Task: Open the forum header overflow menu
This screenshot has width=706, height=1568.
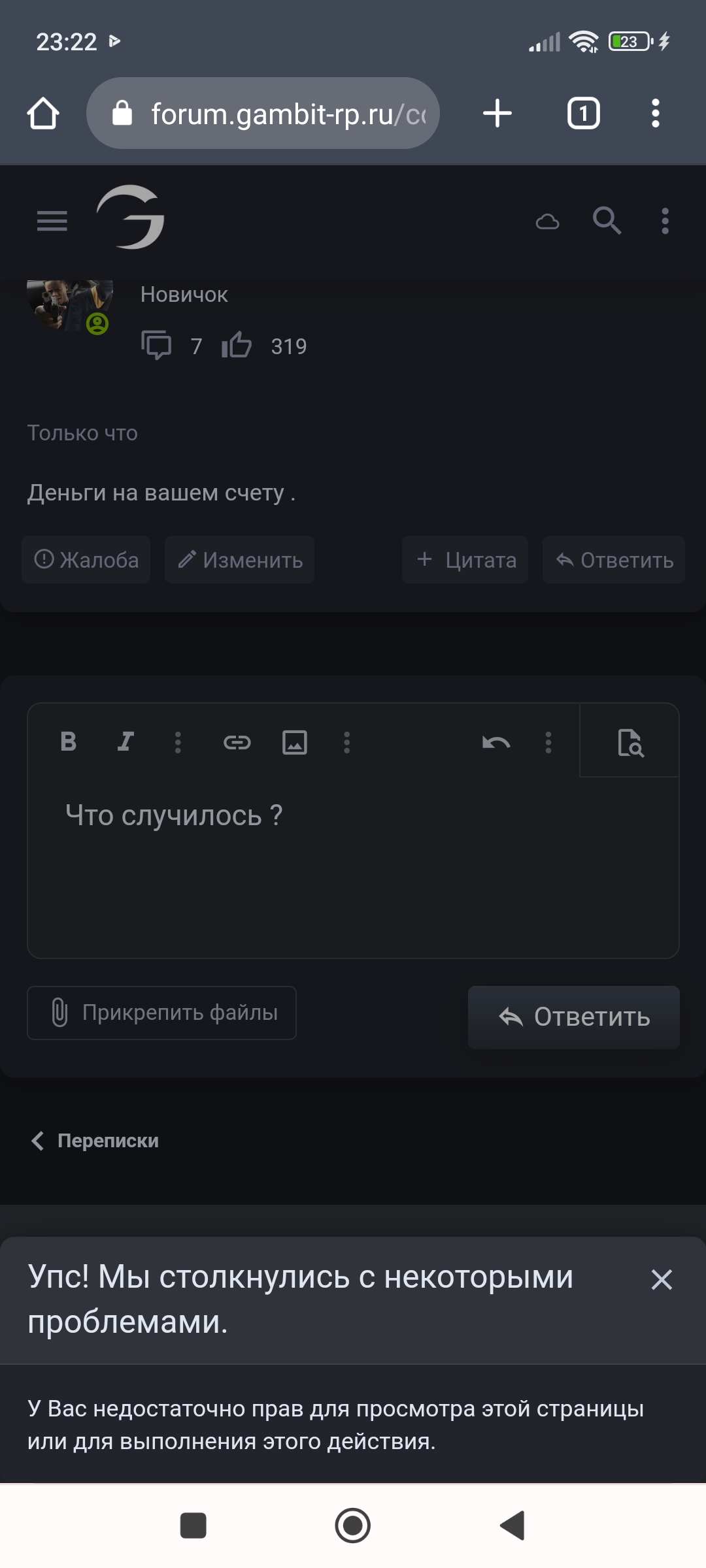Action: (665, 221)
